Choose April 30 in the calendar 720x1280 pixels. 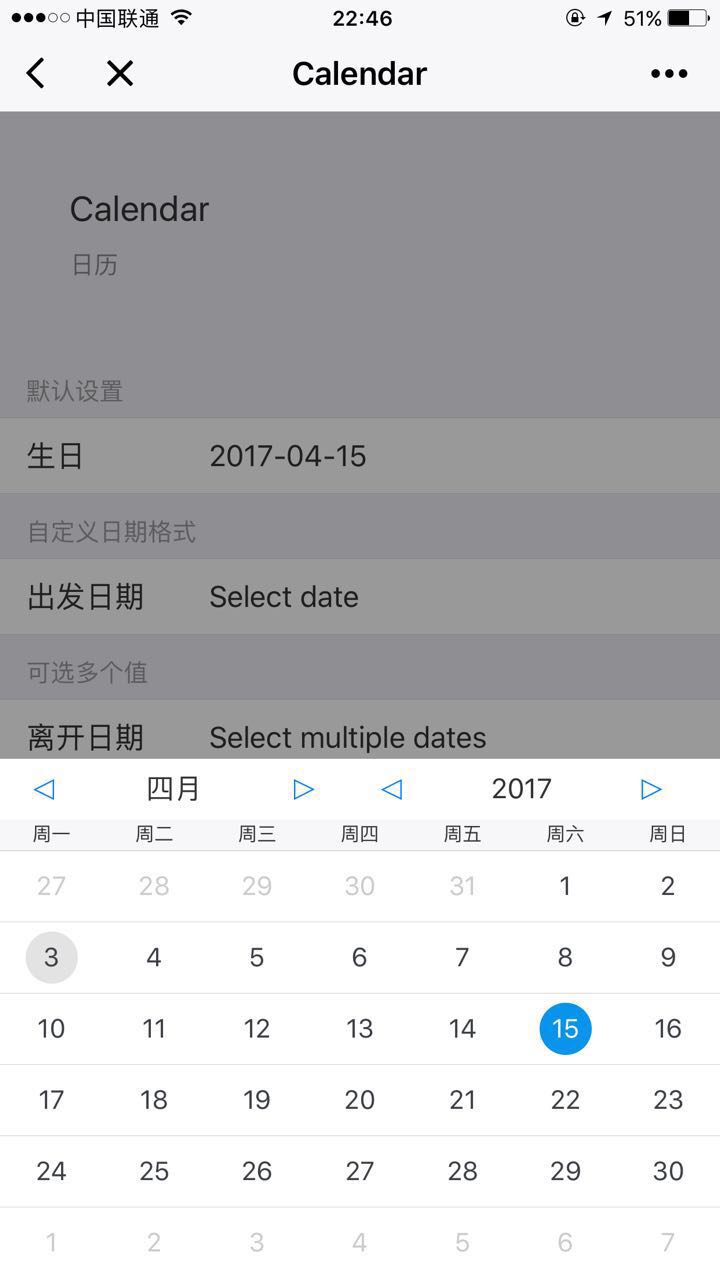[x=668, y=1171]
